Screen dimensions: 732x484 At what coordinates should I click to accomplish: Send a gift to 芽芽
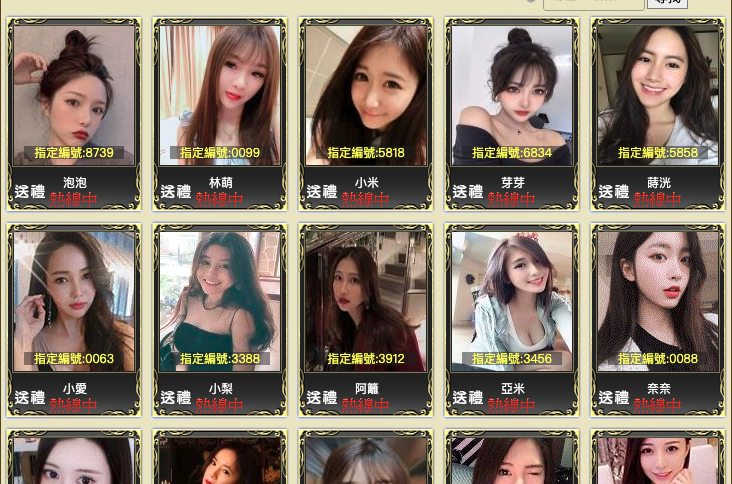click(x=468, y=192)
